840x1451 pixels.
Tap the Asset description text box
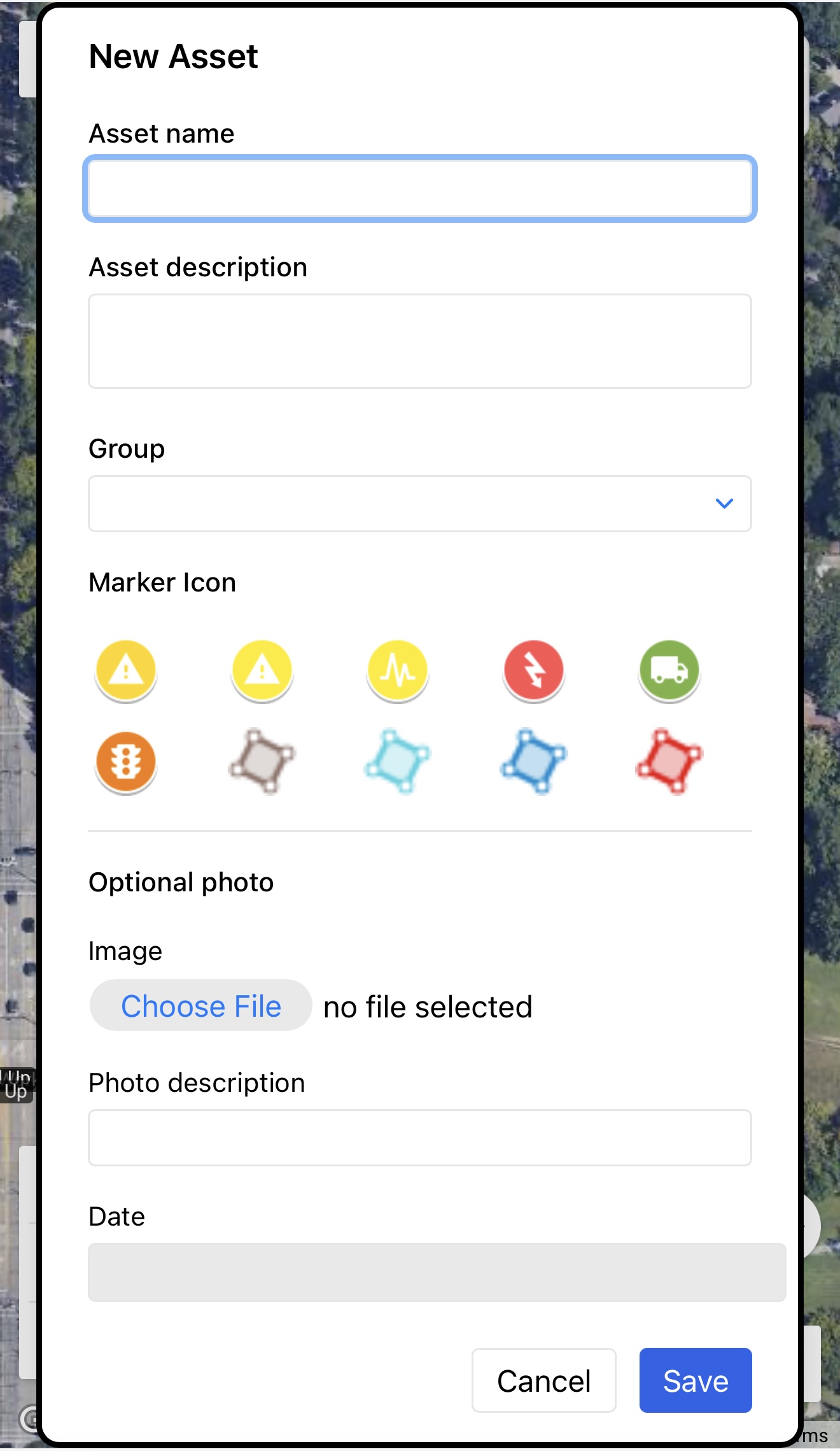420,341
